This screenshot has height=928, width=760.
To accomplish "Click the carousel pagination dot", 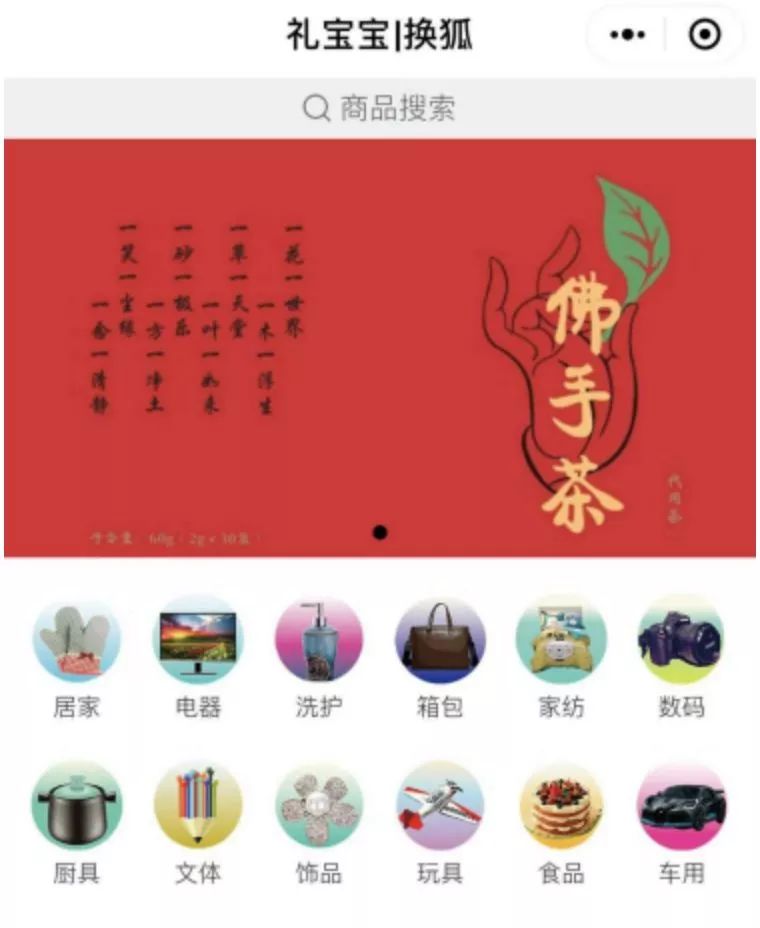I will pos(380,535).
